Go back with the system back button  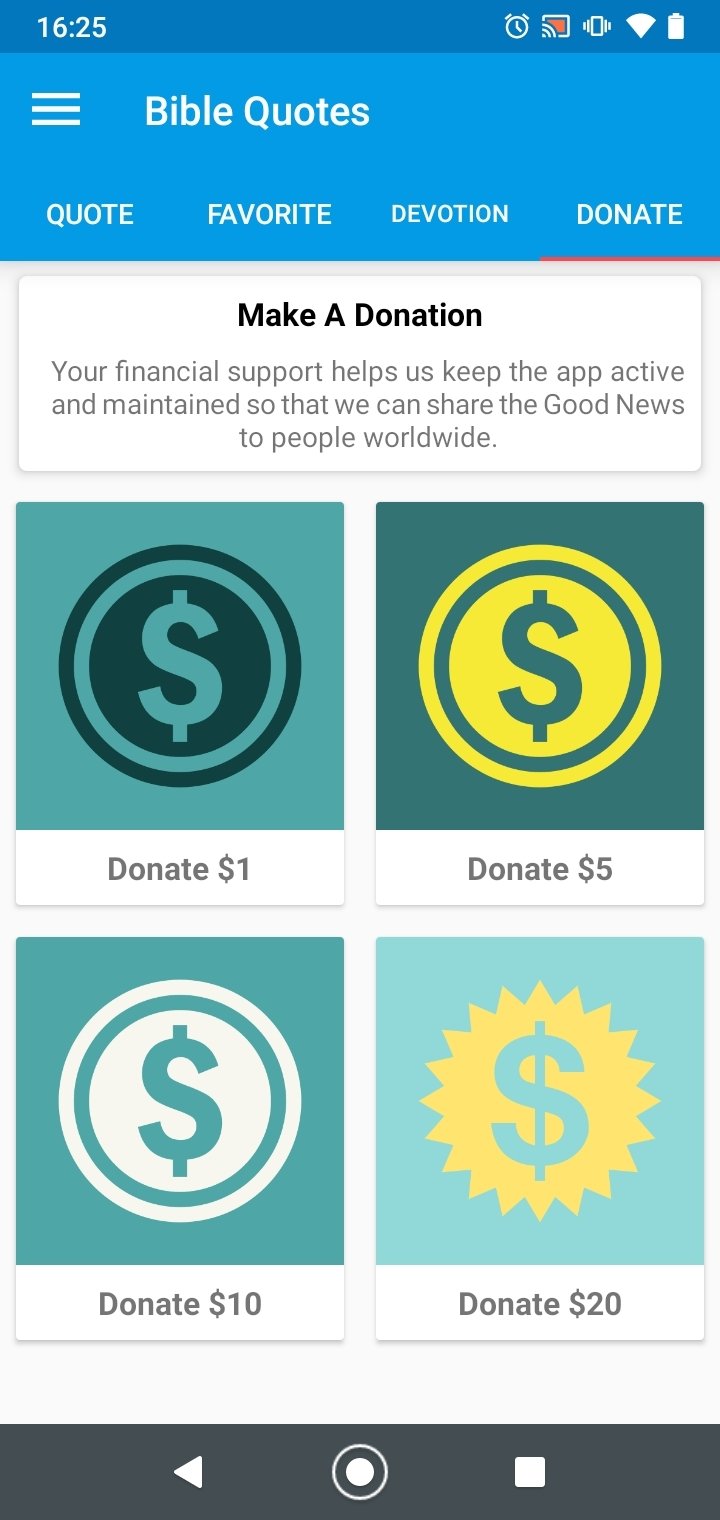pyautogui.click(x=188, y=1472)
